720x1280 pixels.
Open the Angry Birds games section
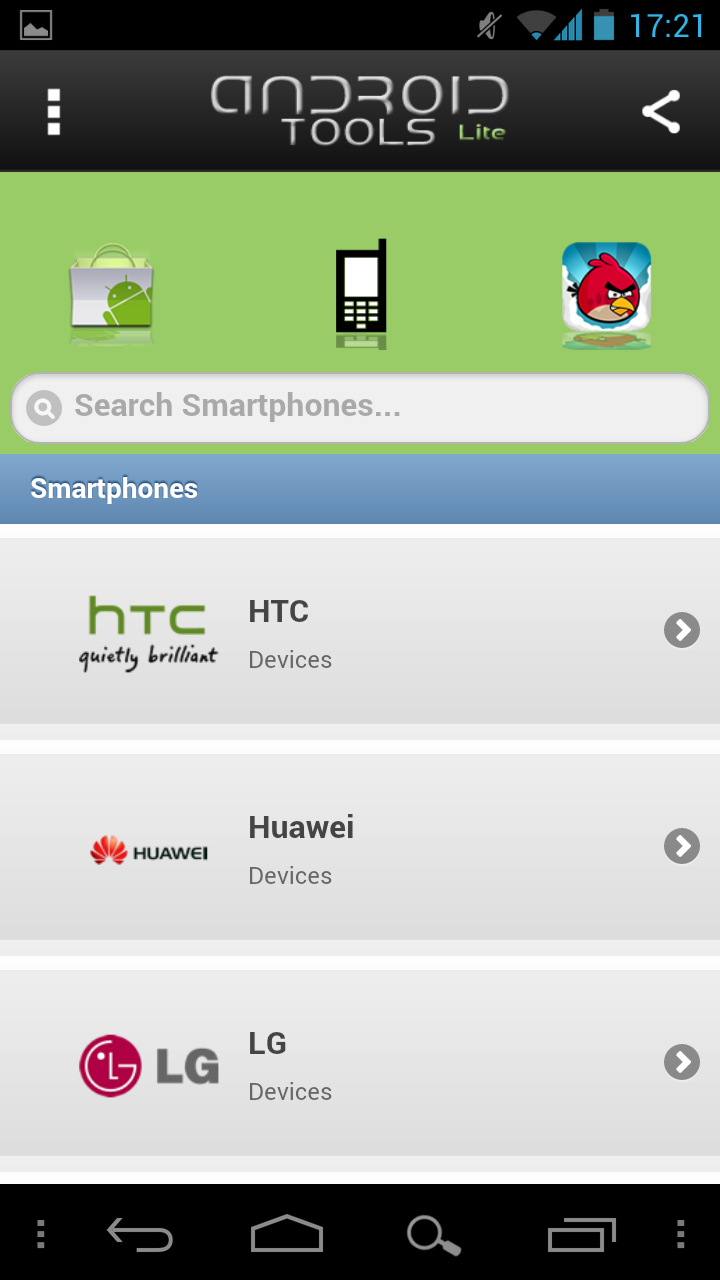[x=607, y=296]
